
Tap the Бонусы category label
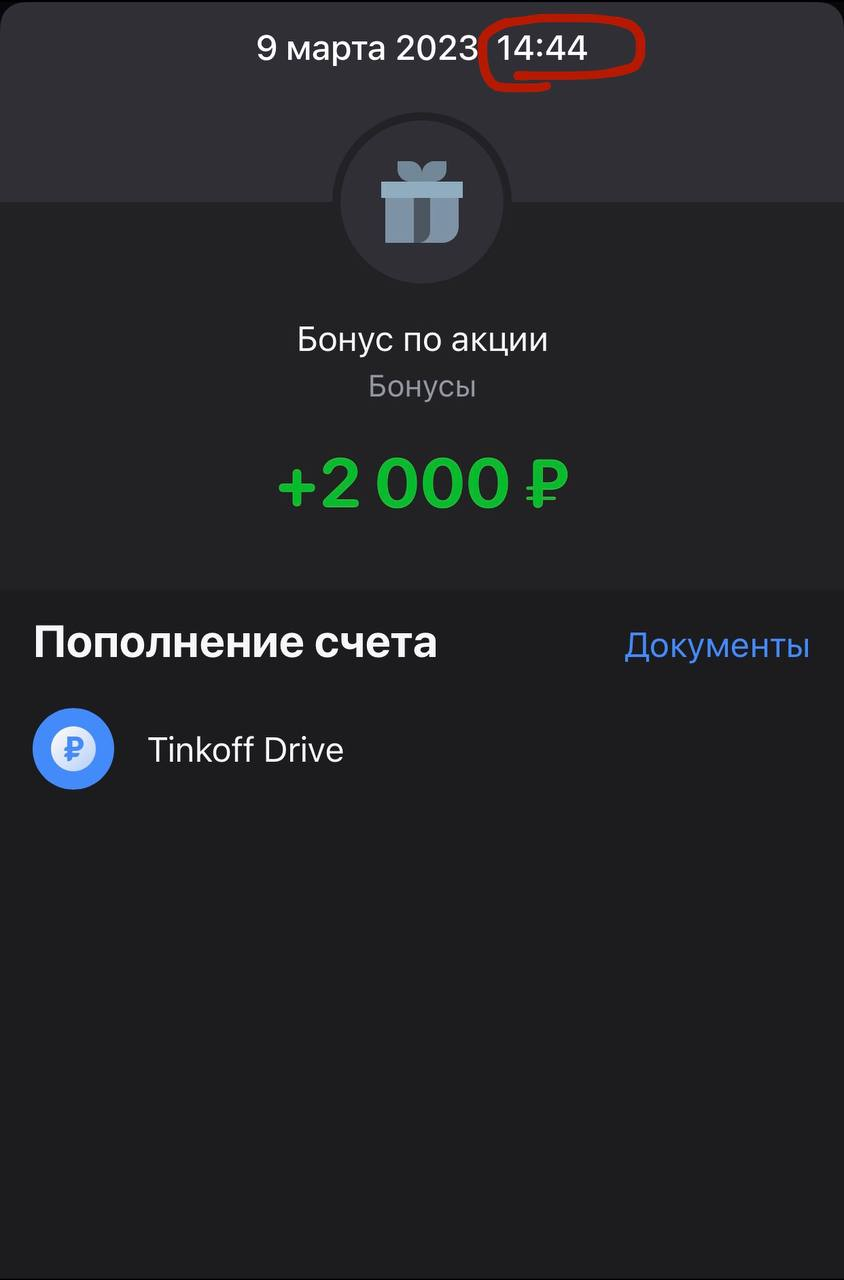[422, 385]
